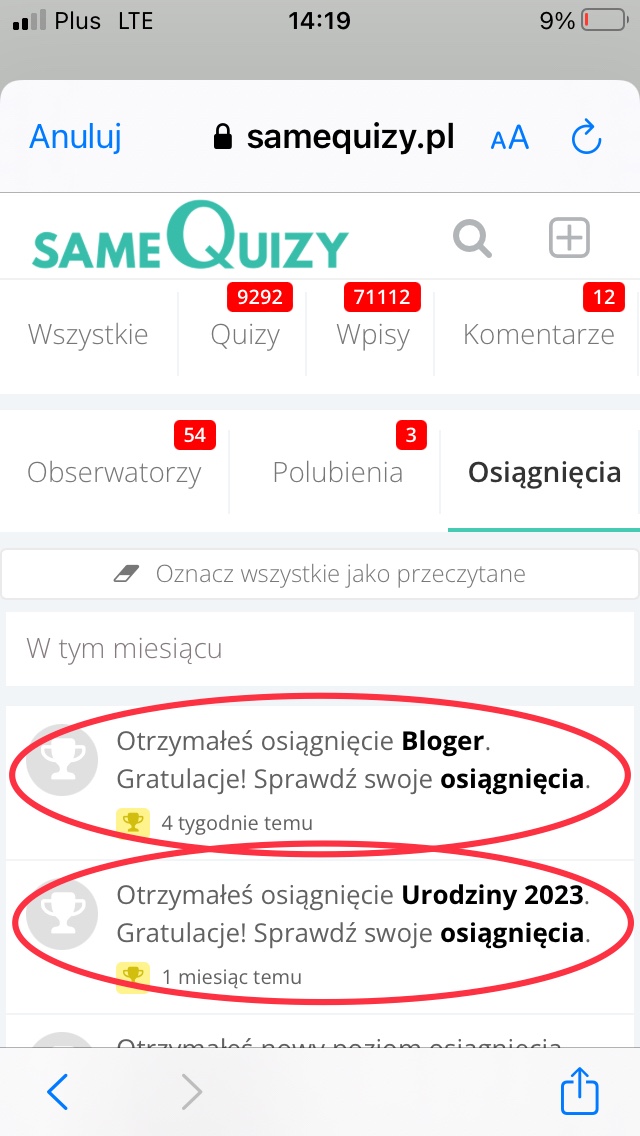Open the search magnifier

coord(472,239)
